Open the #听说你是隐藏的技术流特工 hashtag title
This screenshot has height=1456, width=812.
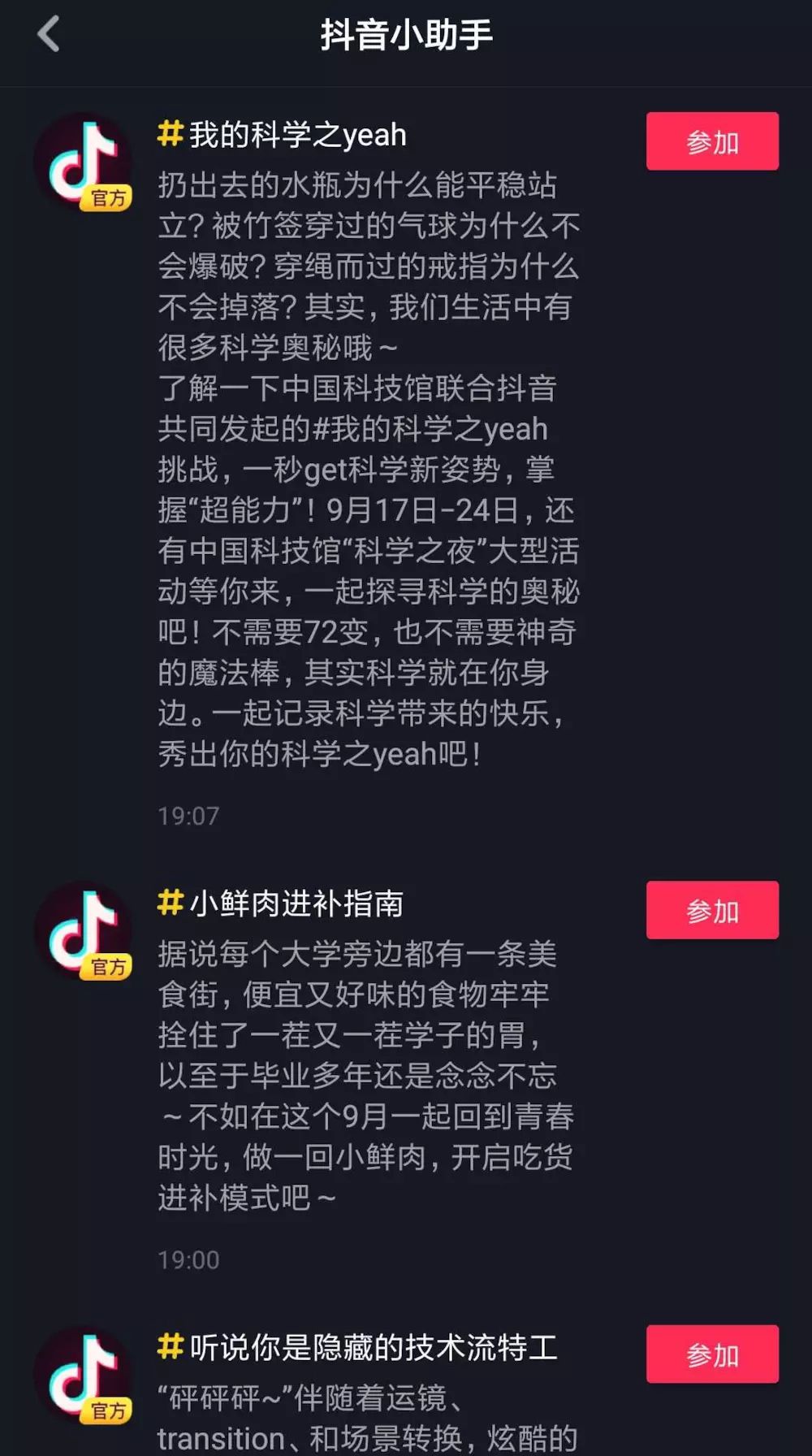[357, 1347]
